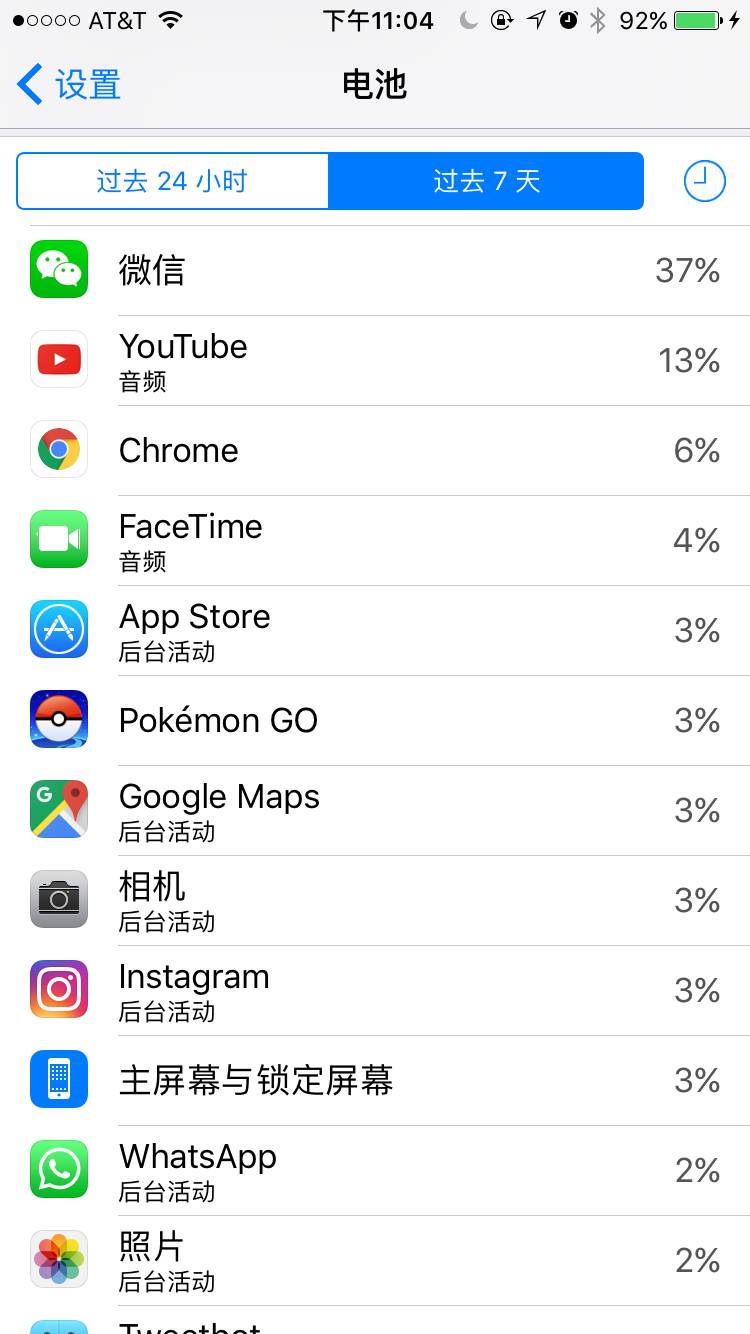Tap the 相机 battery usage row
The image size is (750, 1334).
[375, 900]
